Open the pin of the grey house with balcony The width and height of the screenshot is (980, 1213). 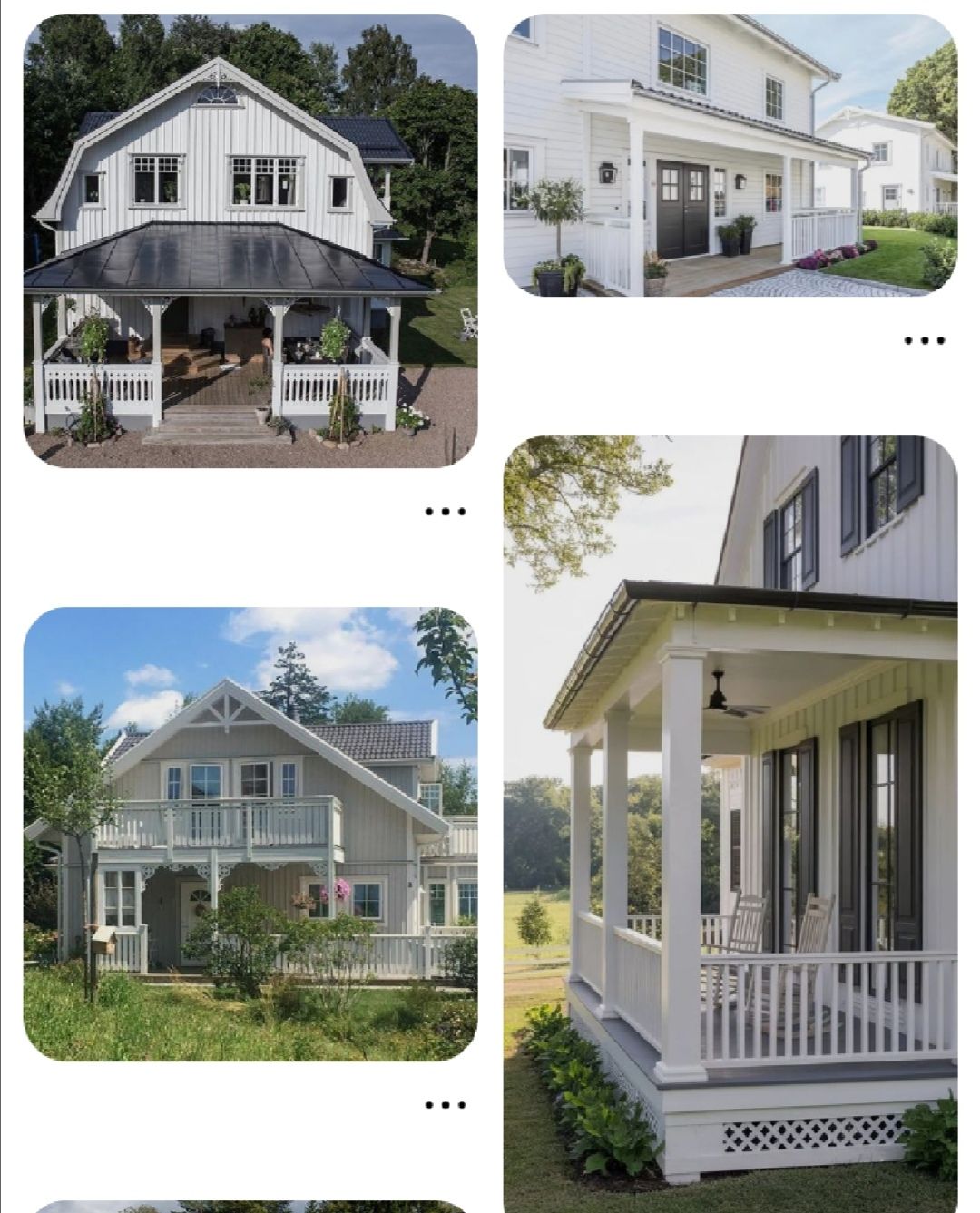(x=250, y=833)
